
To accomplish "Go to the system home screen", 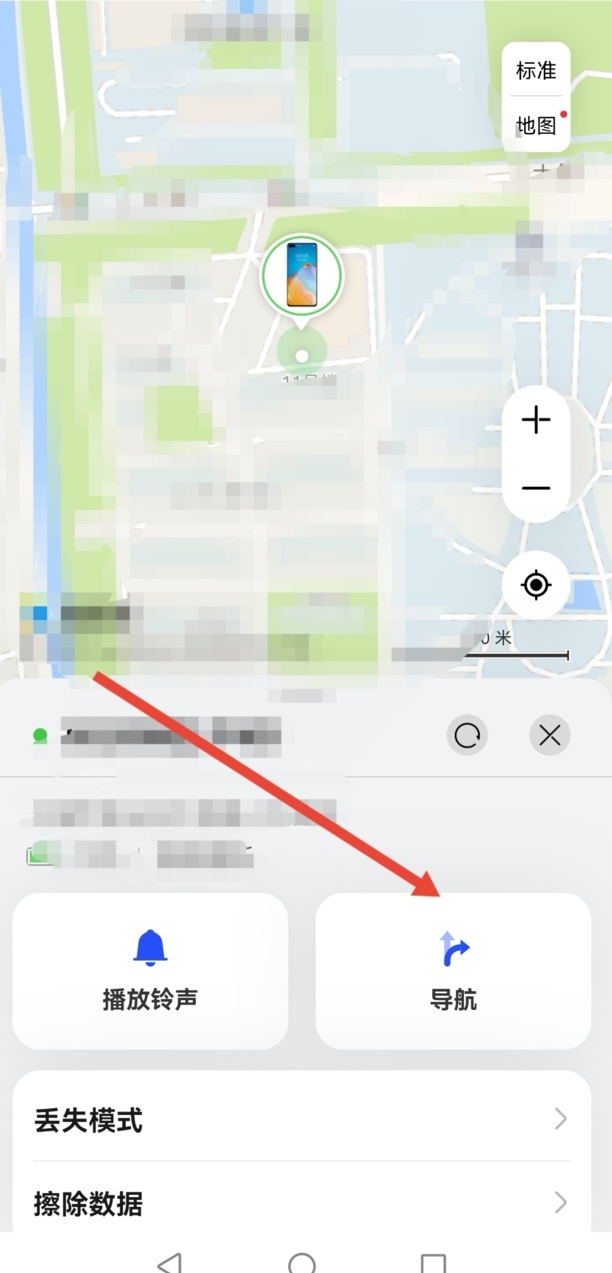I will tap(301, 1262).
